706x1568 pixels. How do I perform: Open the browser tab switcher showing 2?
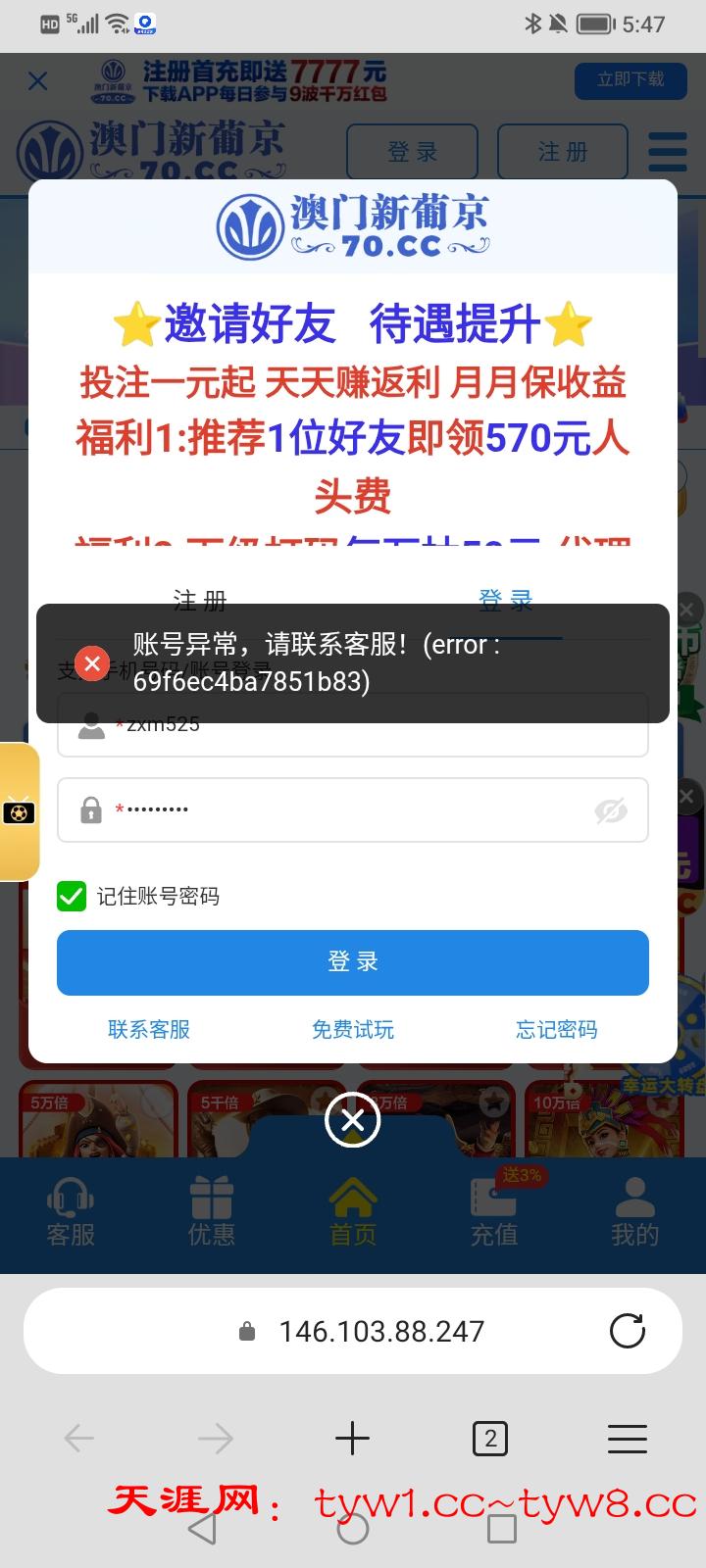point(490,1439)
